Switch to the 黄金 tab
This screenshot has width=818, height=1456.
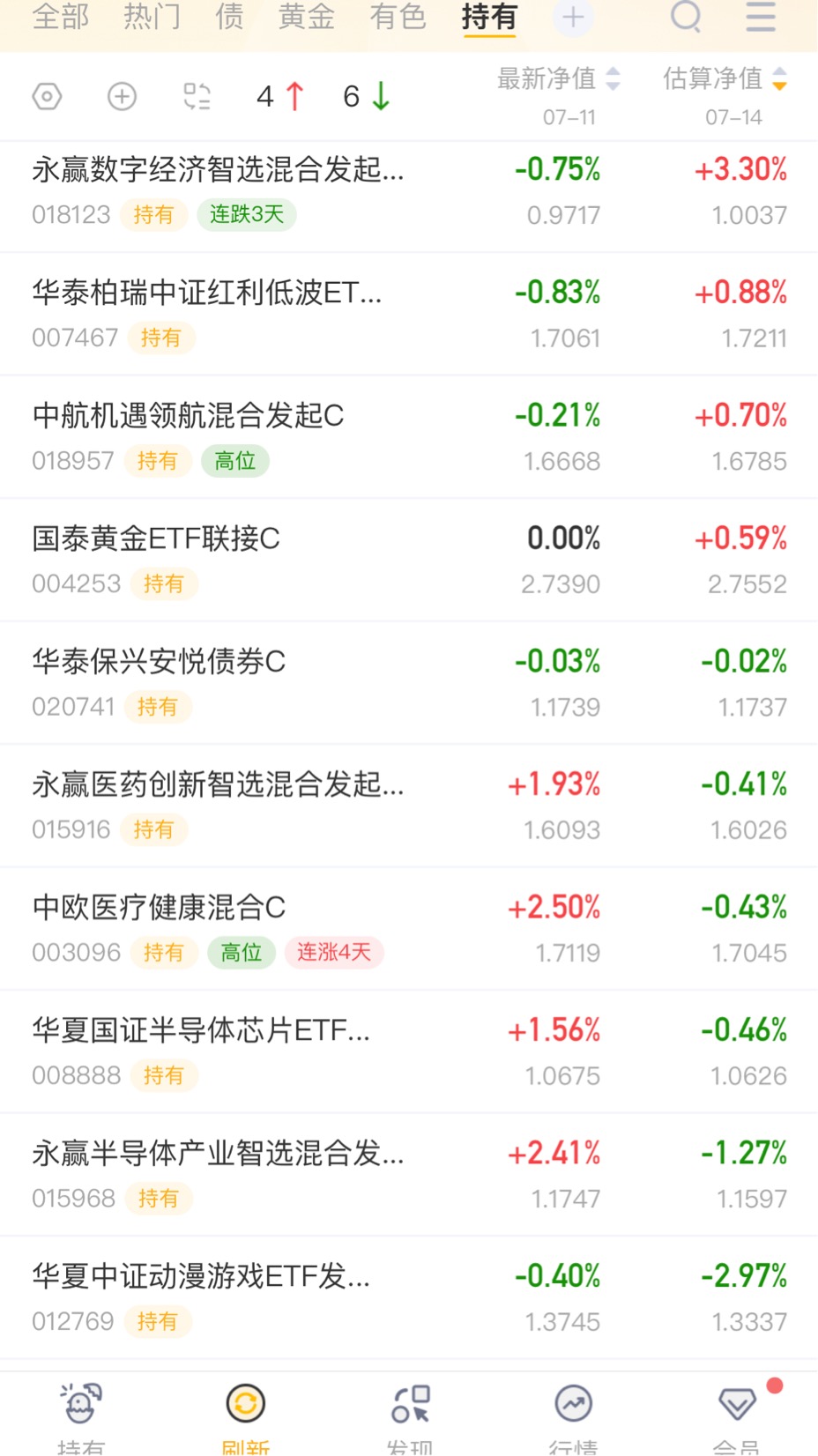pyautogui.click(x=307, y=16)
